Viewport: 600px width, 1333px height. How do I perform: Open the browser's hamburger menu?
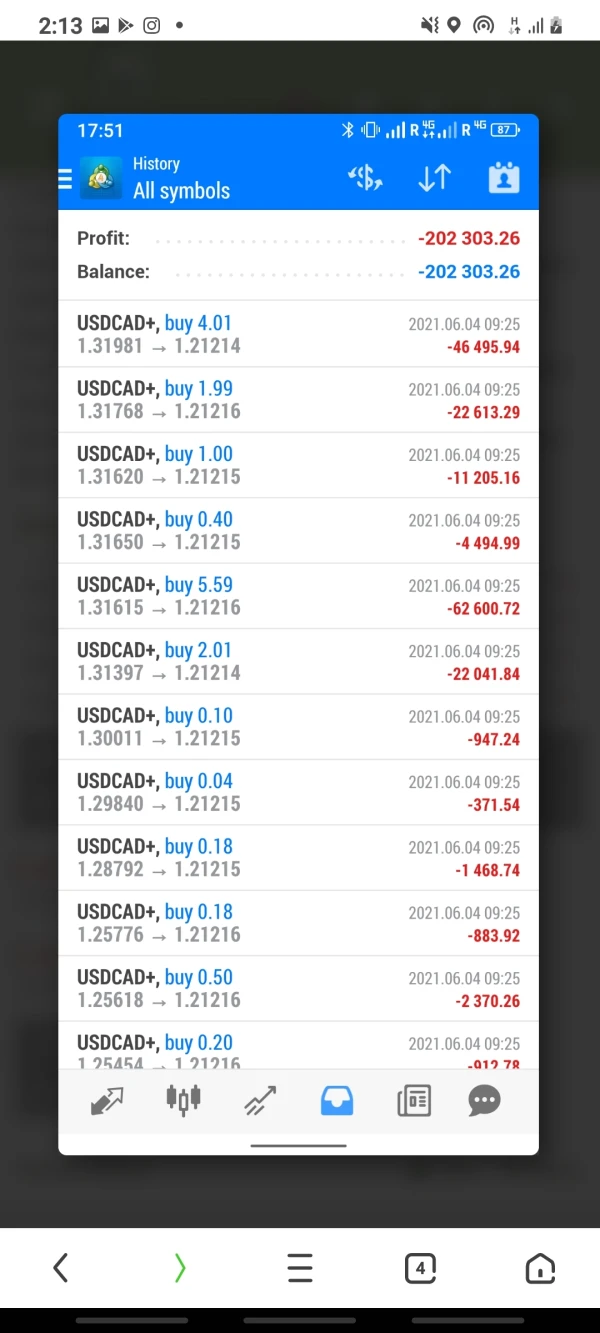pos(300,1268)
